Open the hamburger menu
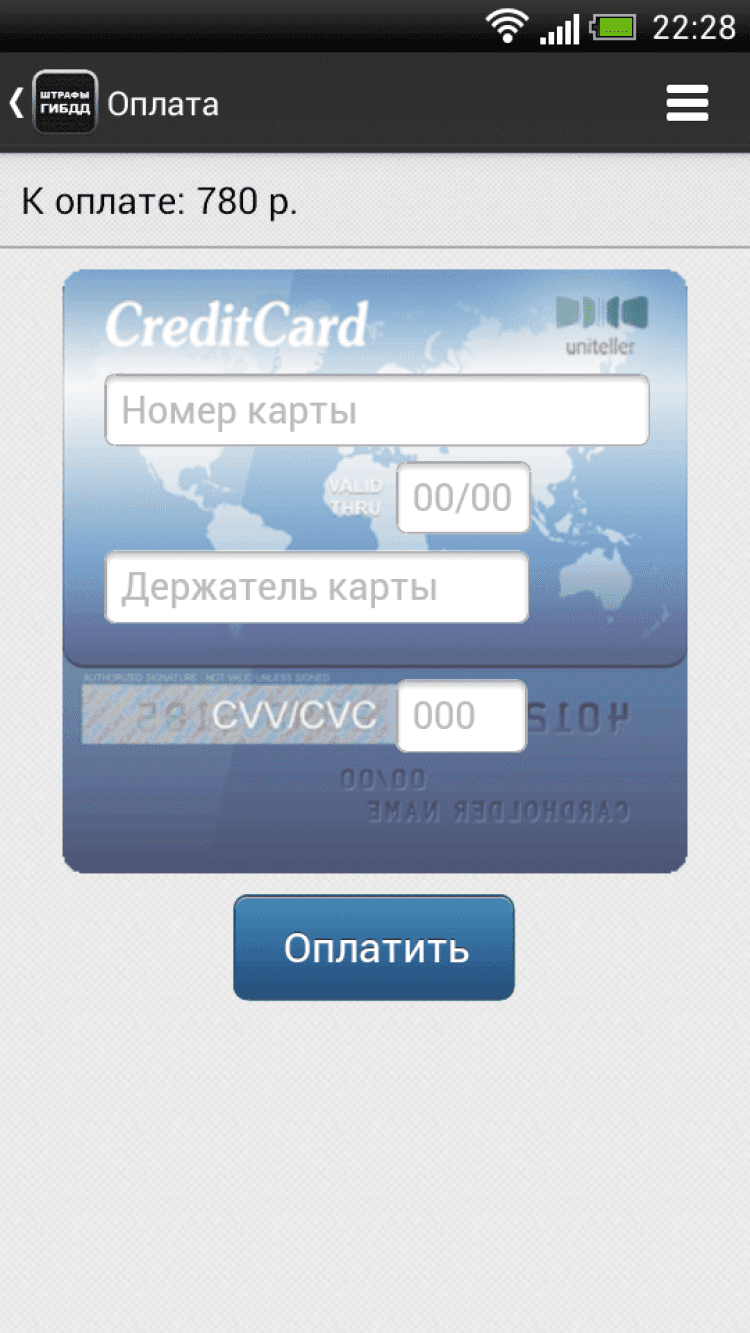The width and height of the screenshot is (750, 1333). pos(687,103)
